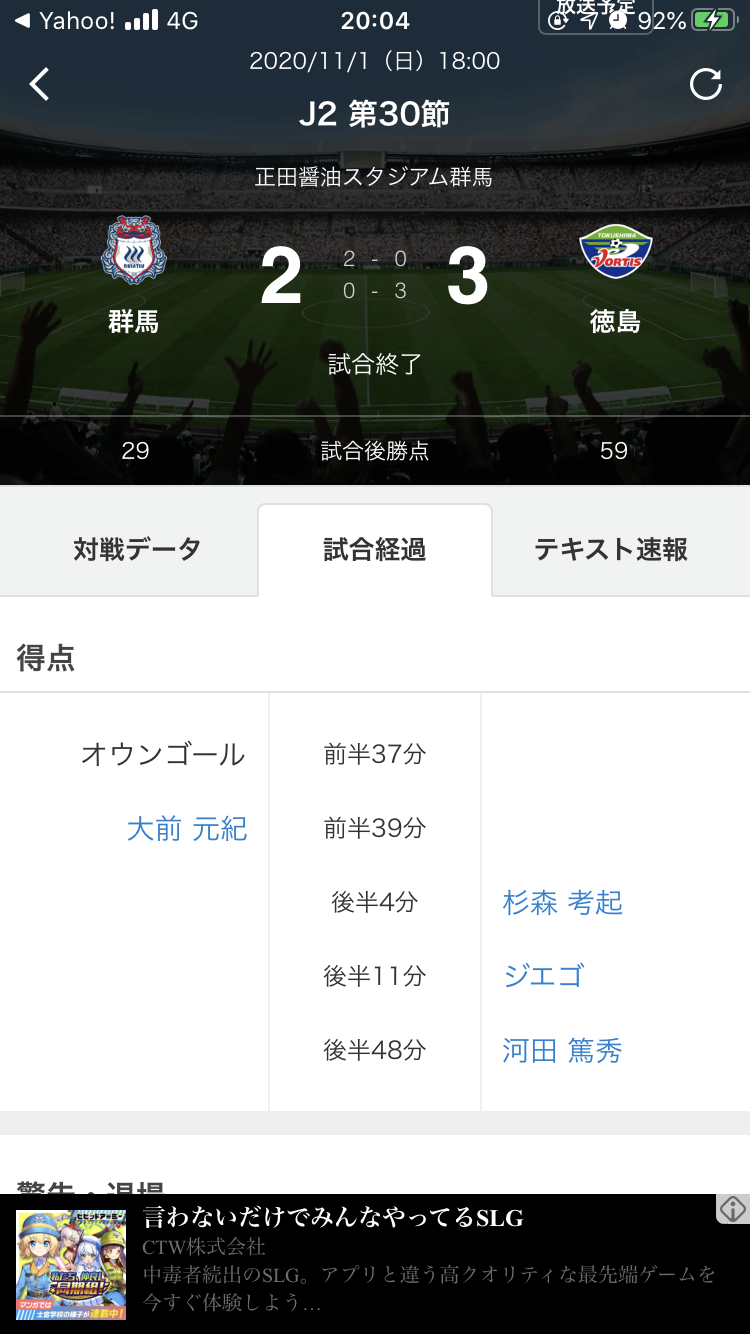
Task: Tap the ad info icon
Action: pos(733,1209)
